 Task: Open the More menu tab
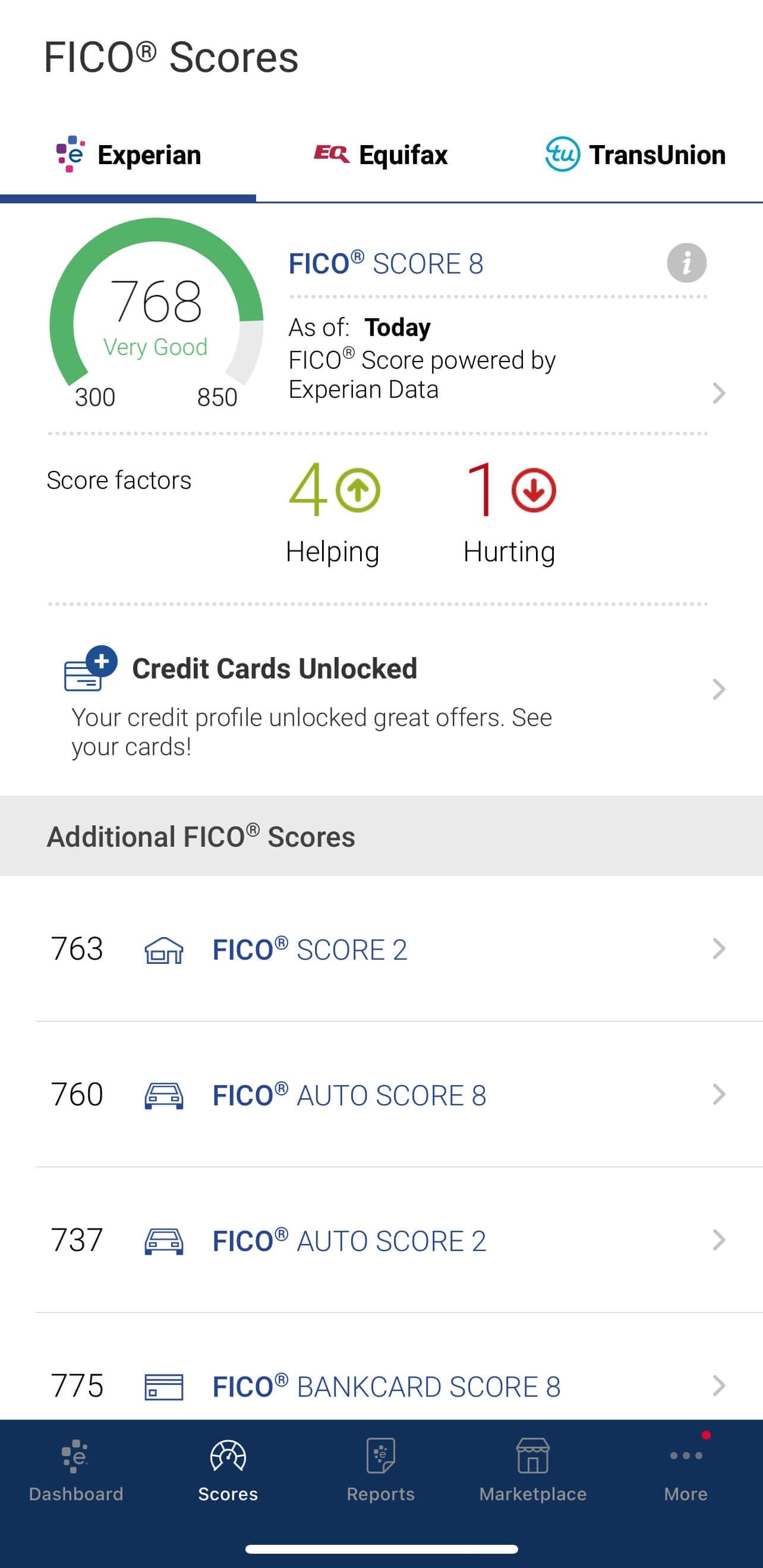click(686, 1469)
